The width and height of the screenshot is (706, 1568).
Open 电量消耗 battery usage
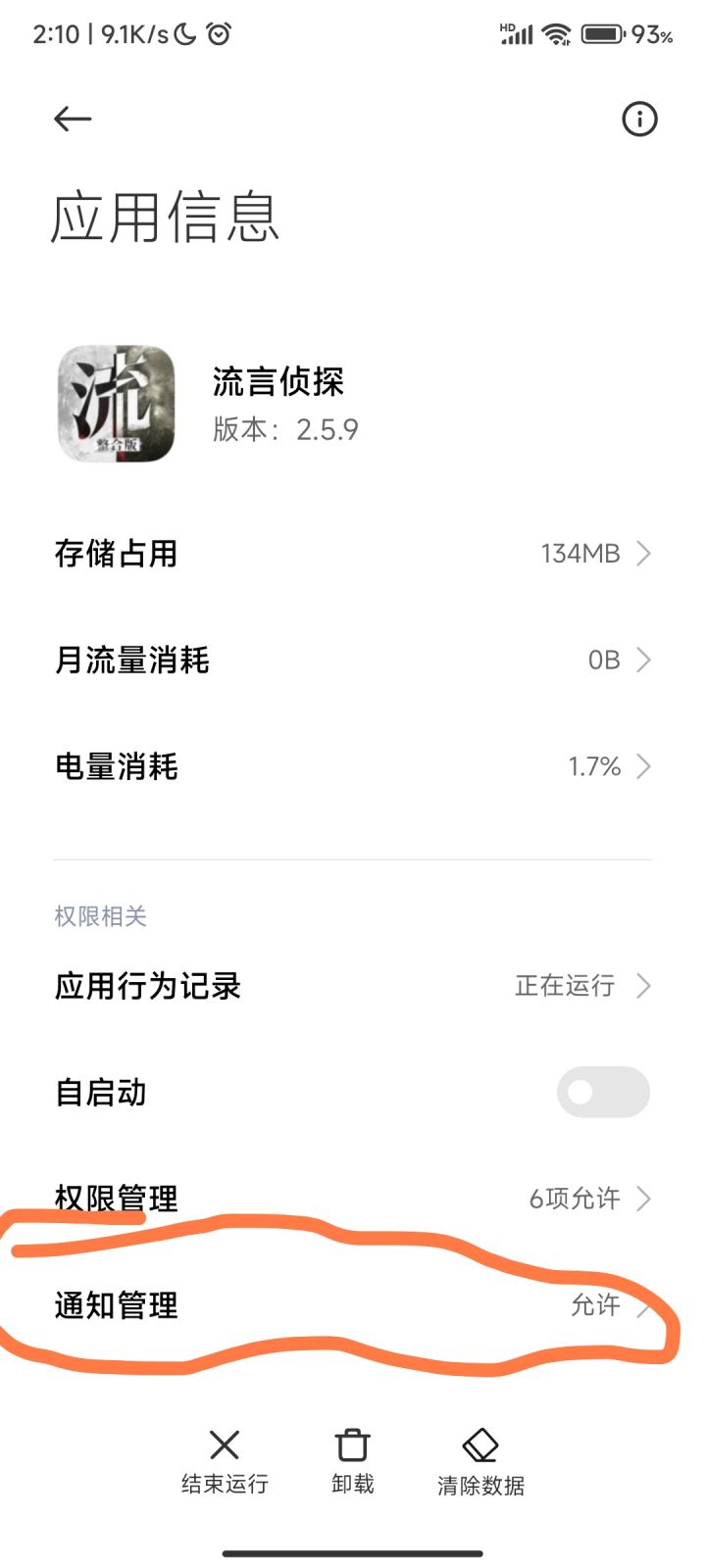[353, 766]
